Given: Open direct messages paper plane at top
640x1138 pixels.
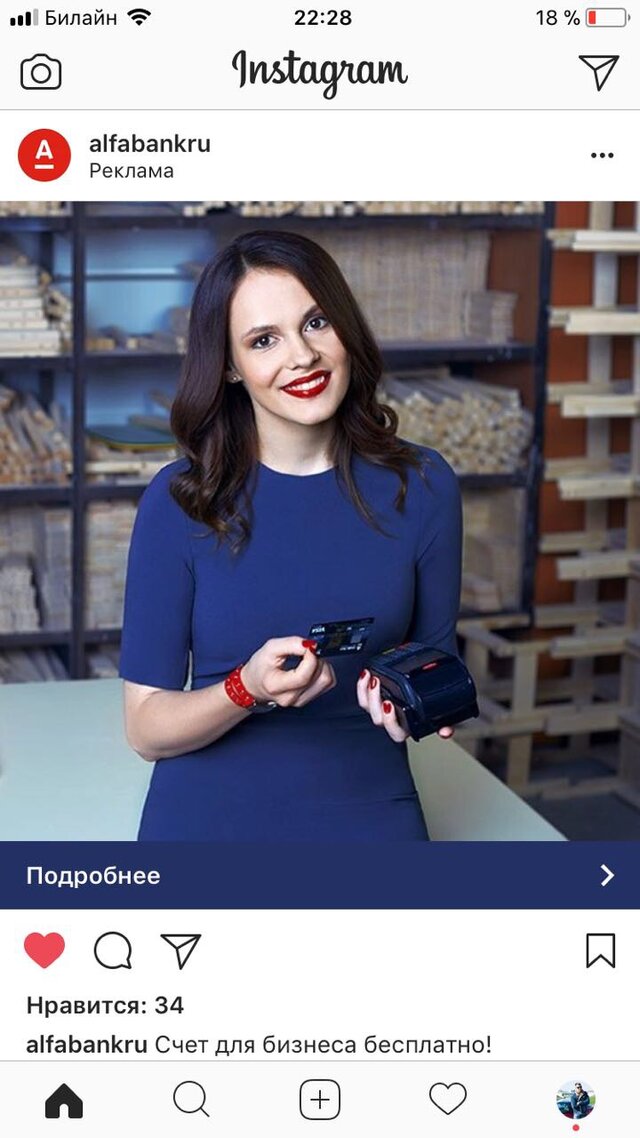Looking at the screenshot, I should click(598, 72).
